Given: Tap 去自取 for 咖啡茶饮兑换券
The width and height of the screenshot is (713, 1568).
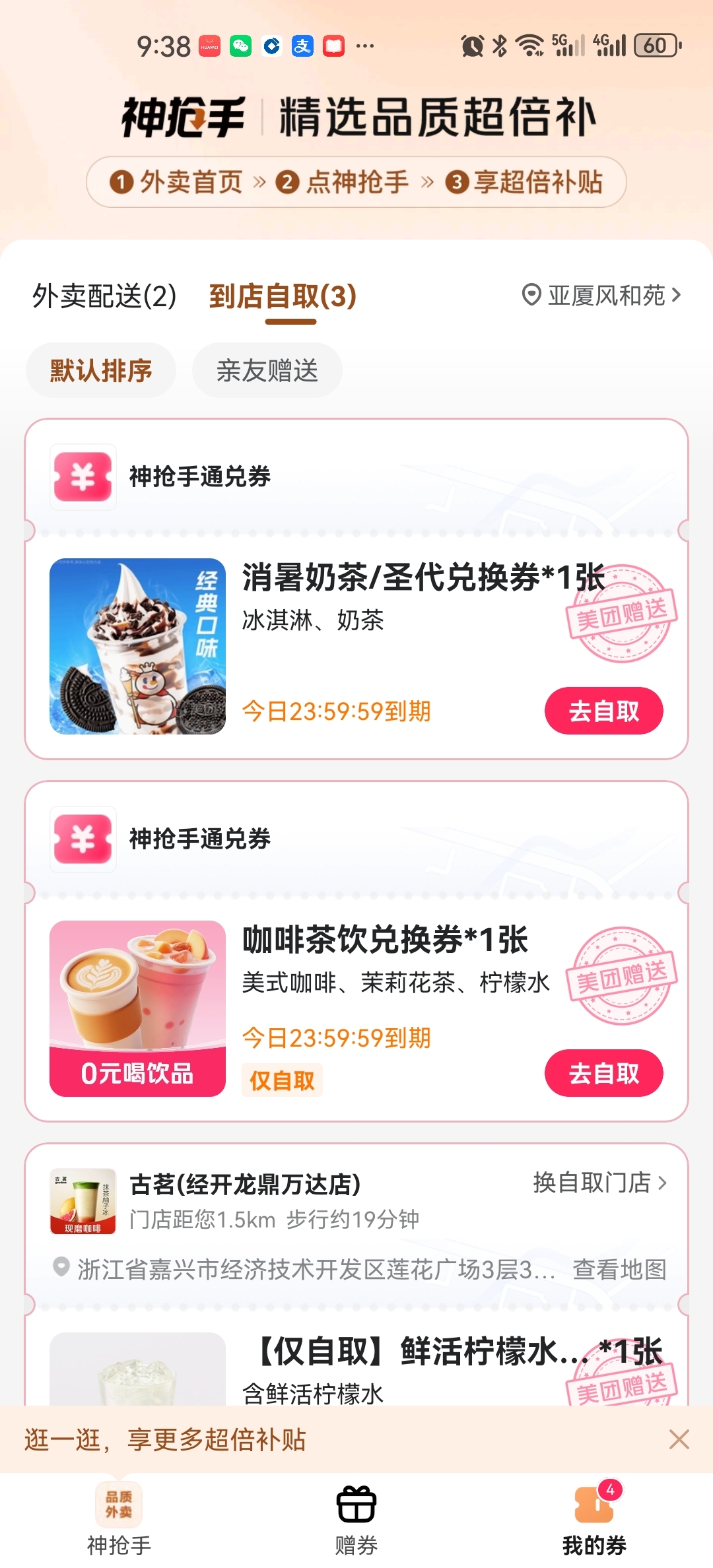Looking at the screenshot, I should click(603, 1073).
